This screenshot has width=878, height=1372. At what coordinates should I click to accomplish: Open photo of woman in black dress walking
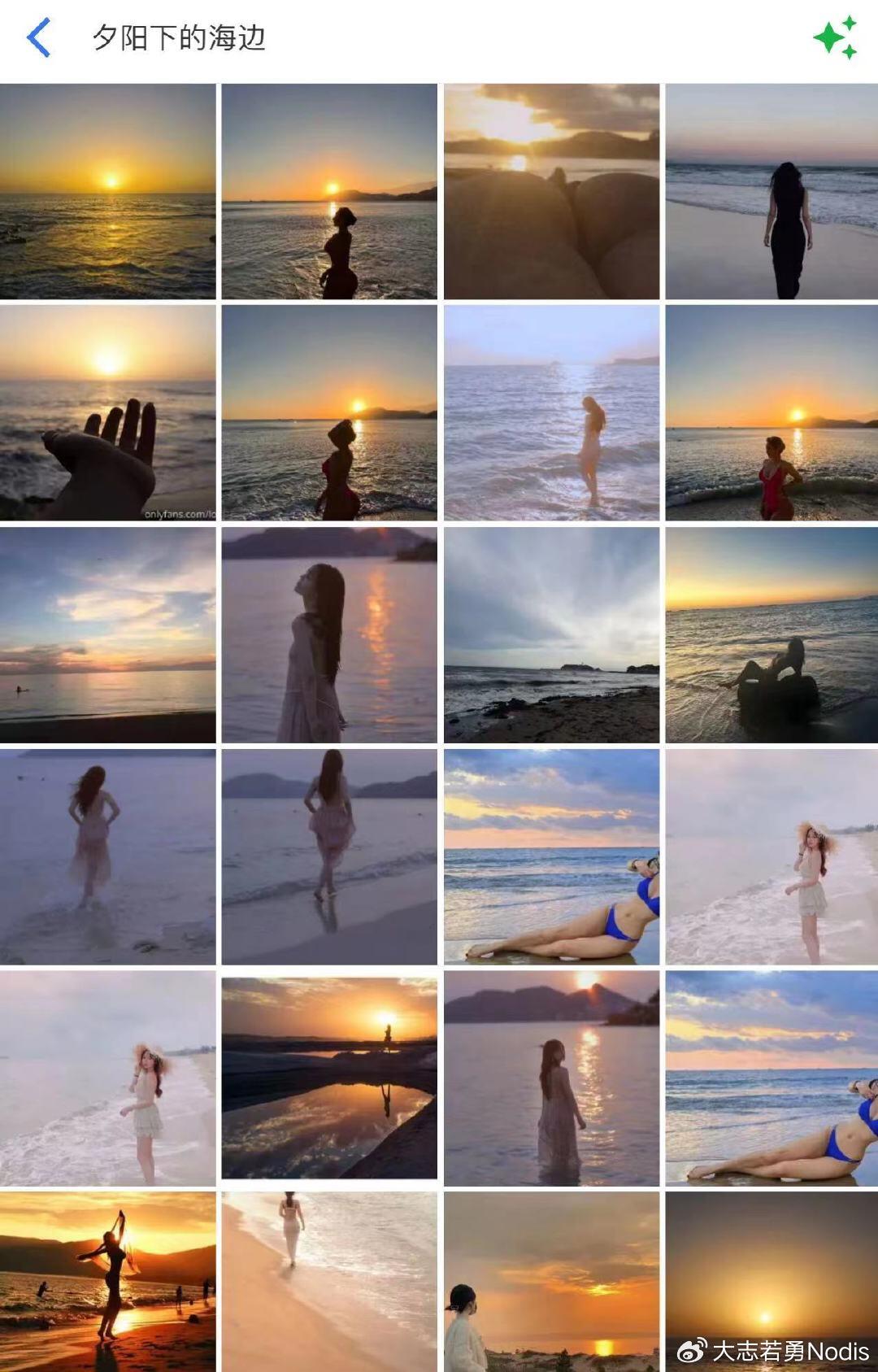[772, 191]
